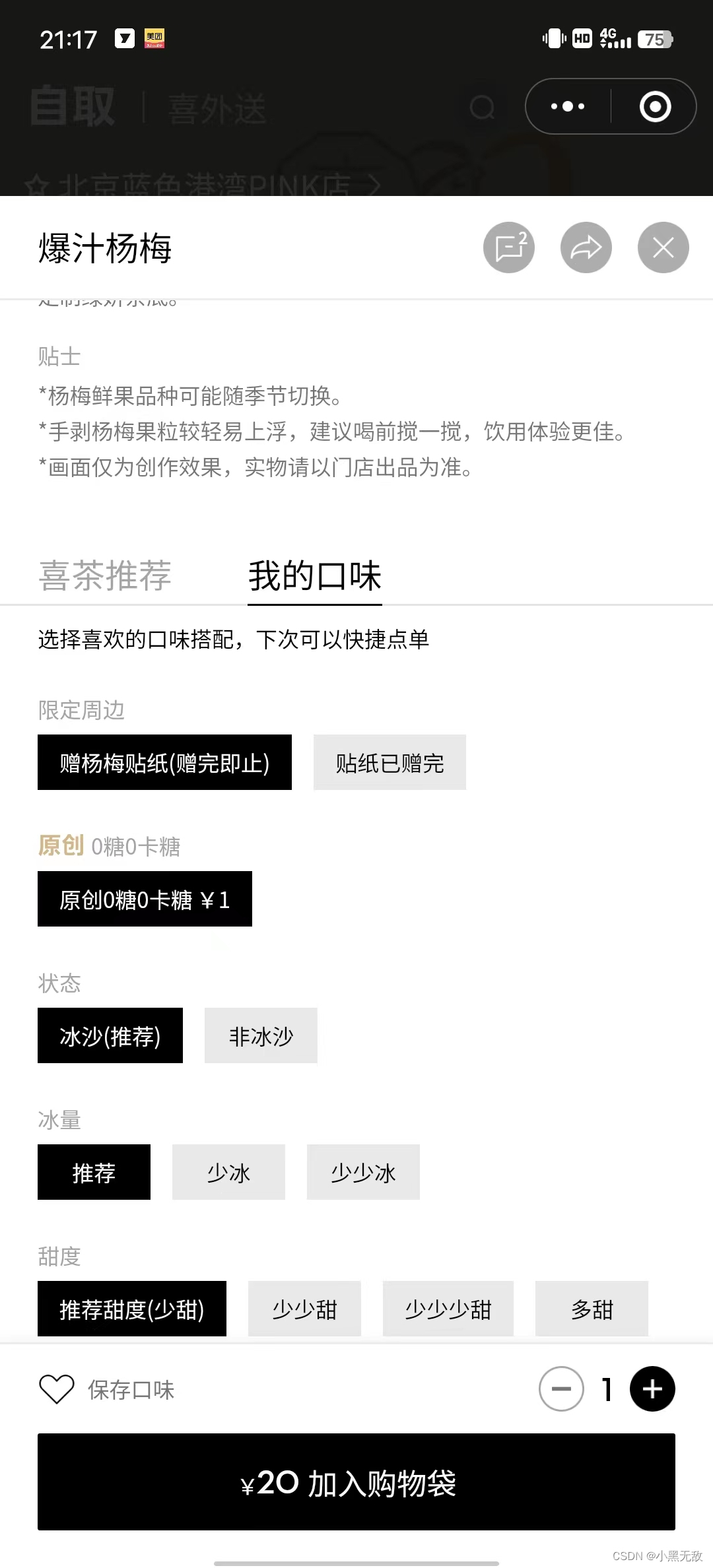Set ice level to 少少冰
The width and height of the screenshot is (713, 1568).
[363, 1172]
